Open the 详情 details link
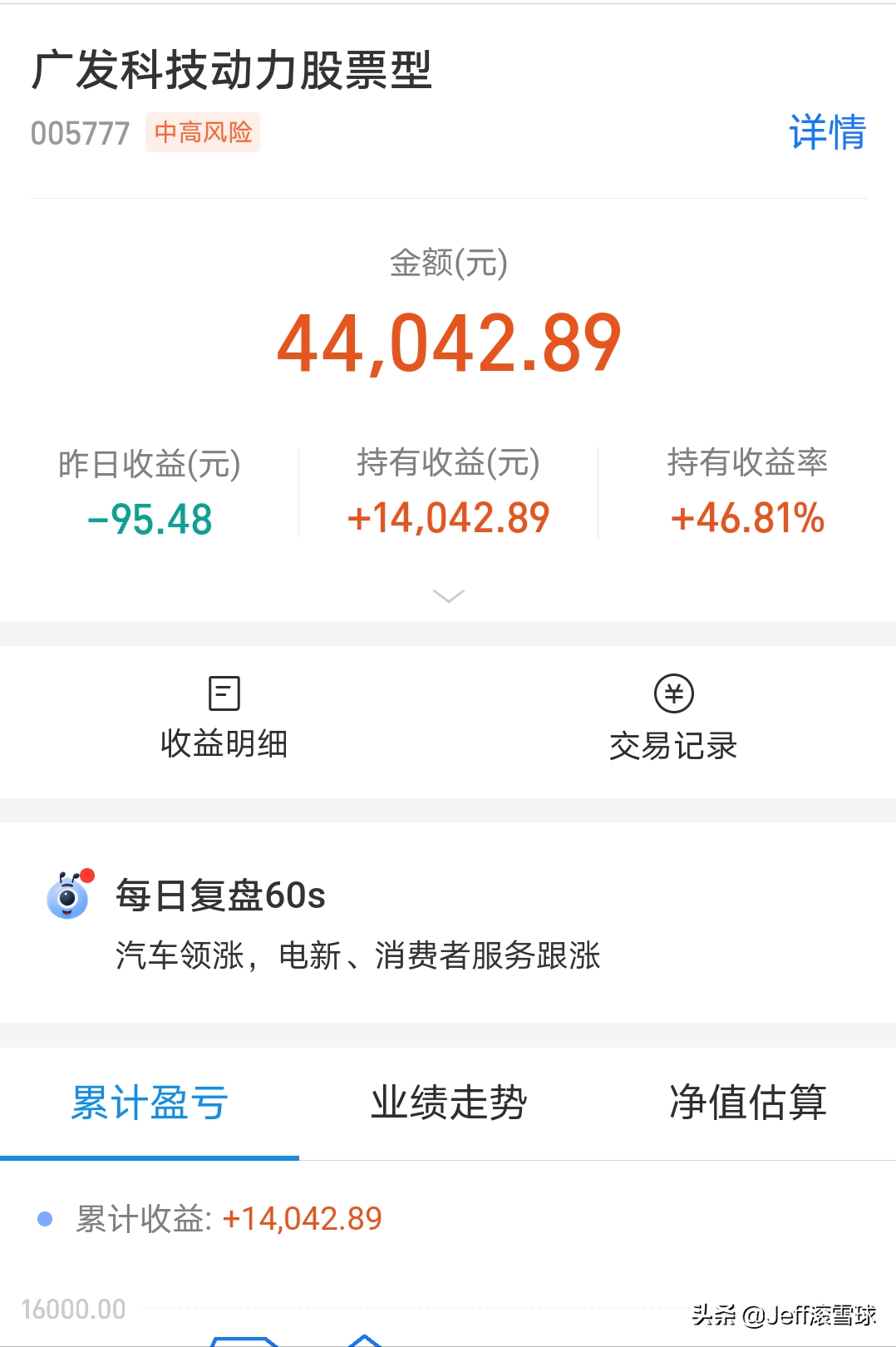The width and height of the screenshot is (896, 1347). click(827, 132)
